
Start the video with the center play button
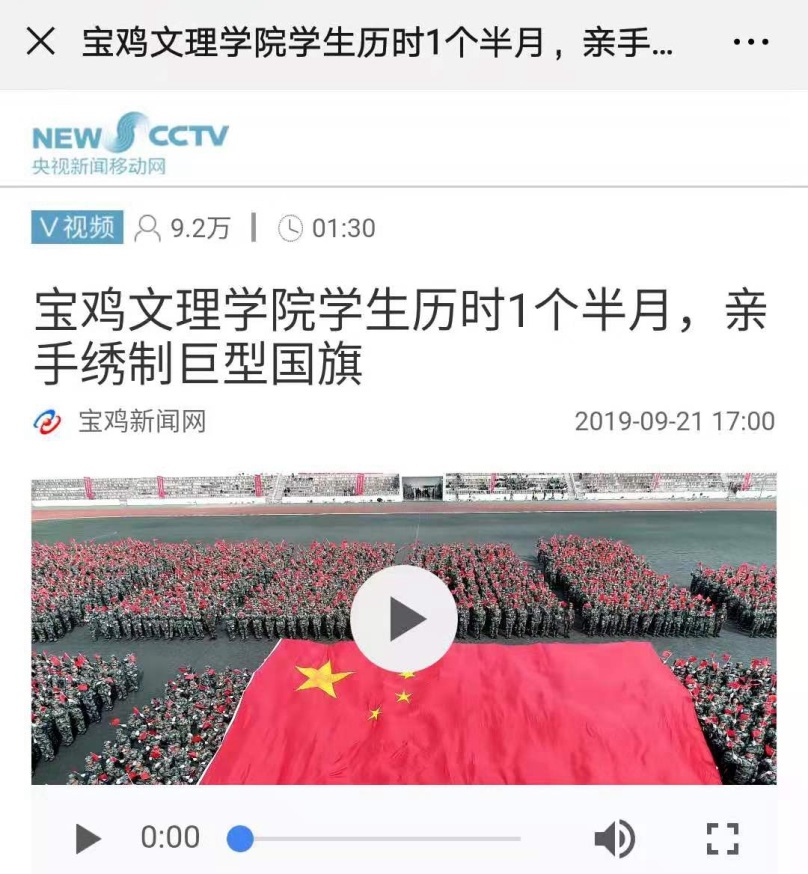point(404,619)
